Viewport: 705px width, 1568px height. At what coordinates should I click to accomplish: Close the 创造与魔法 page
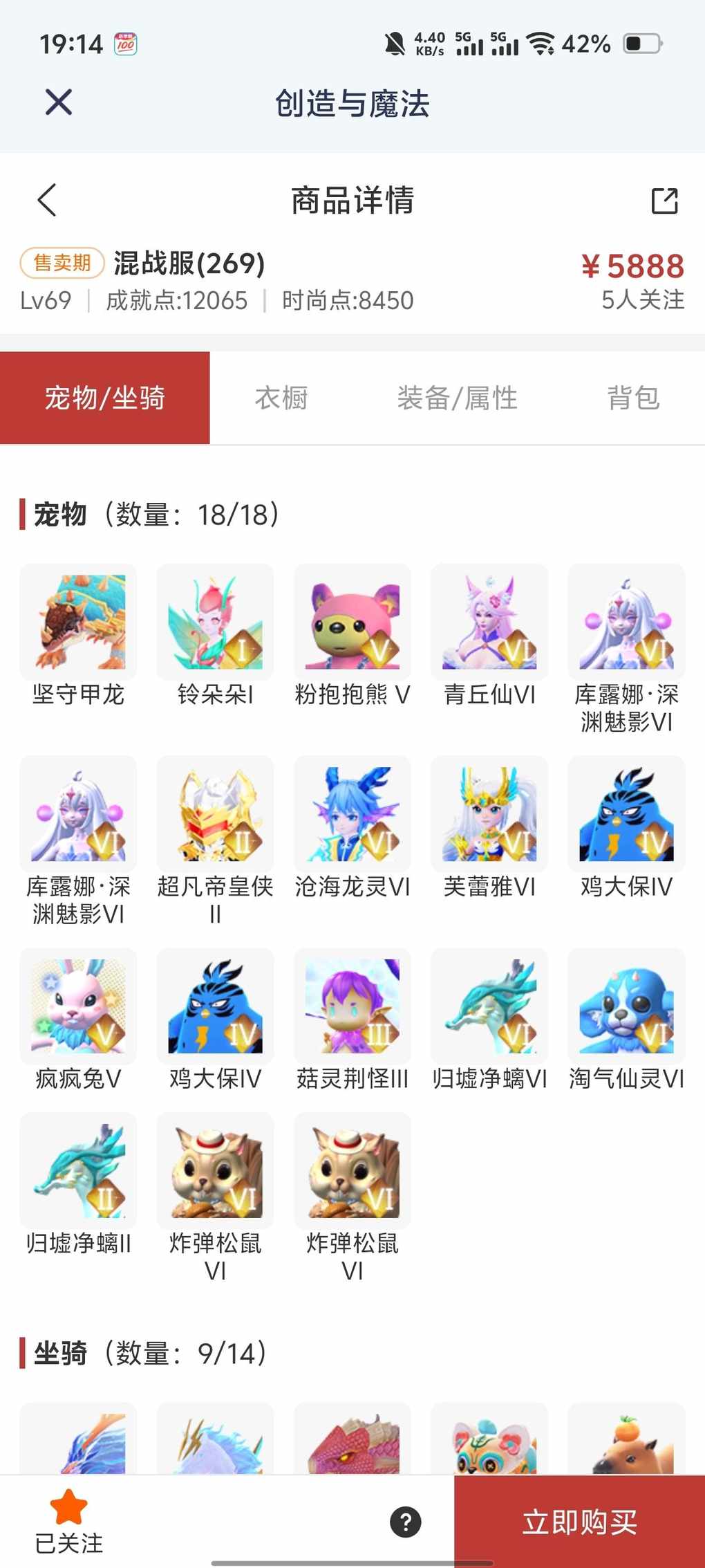click(x=59, y=102)
